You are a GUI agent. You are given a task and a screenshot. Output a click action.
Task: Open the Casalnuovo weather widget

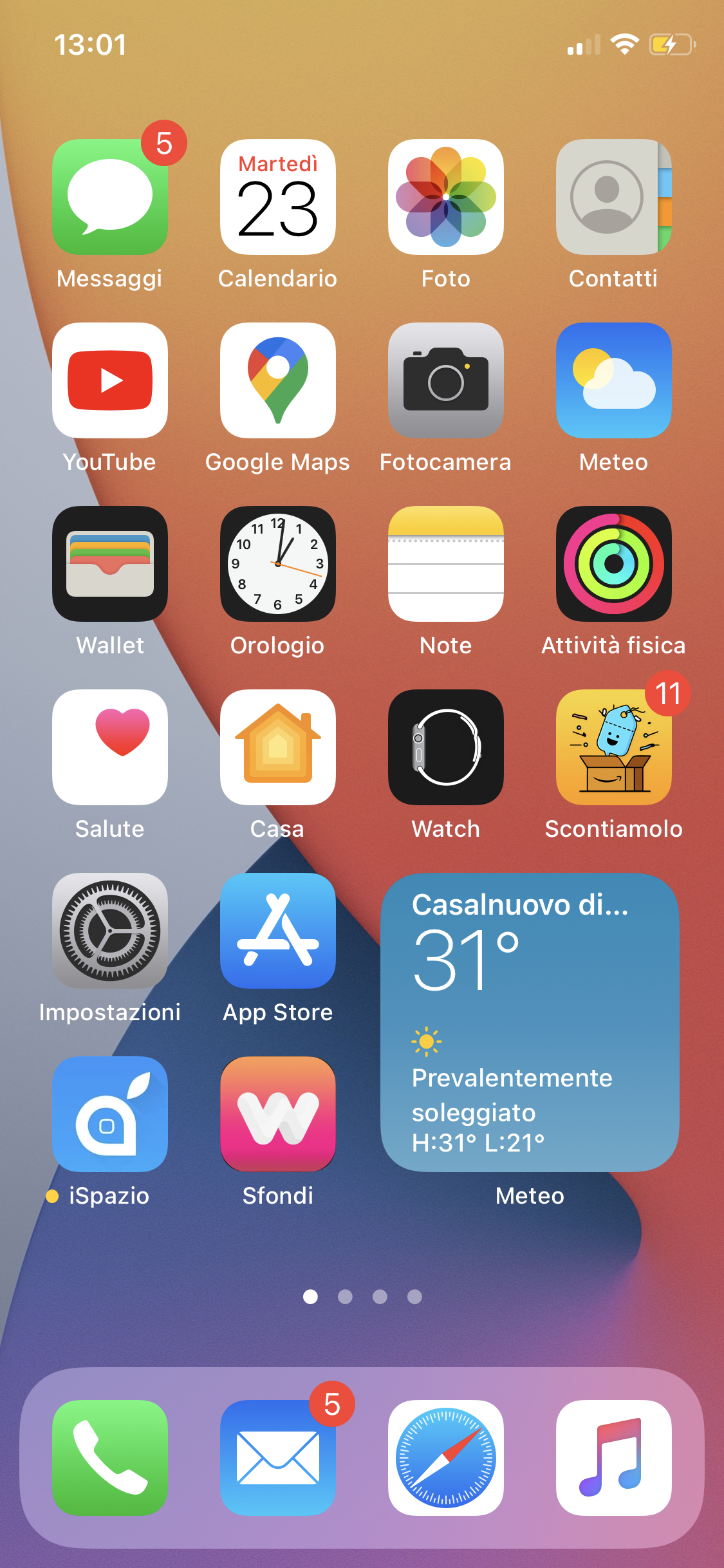[530, 1022]
